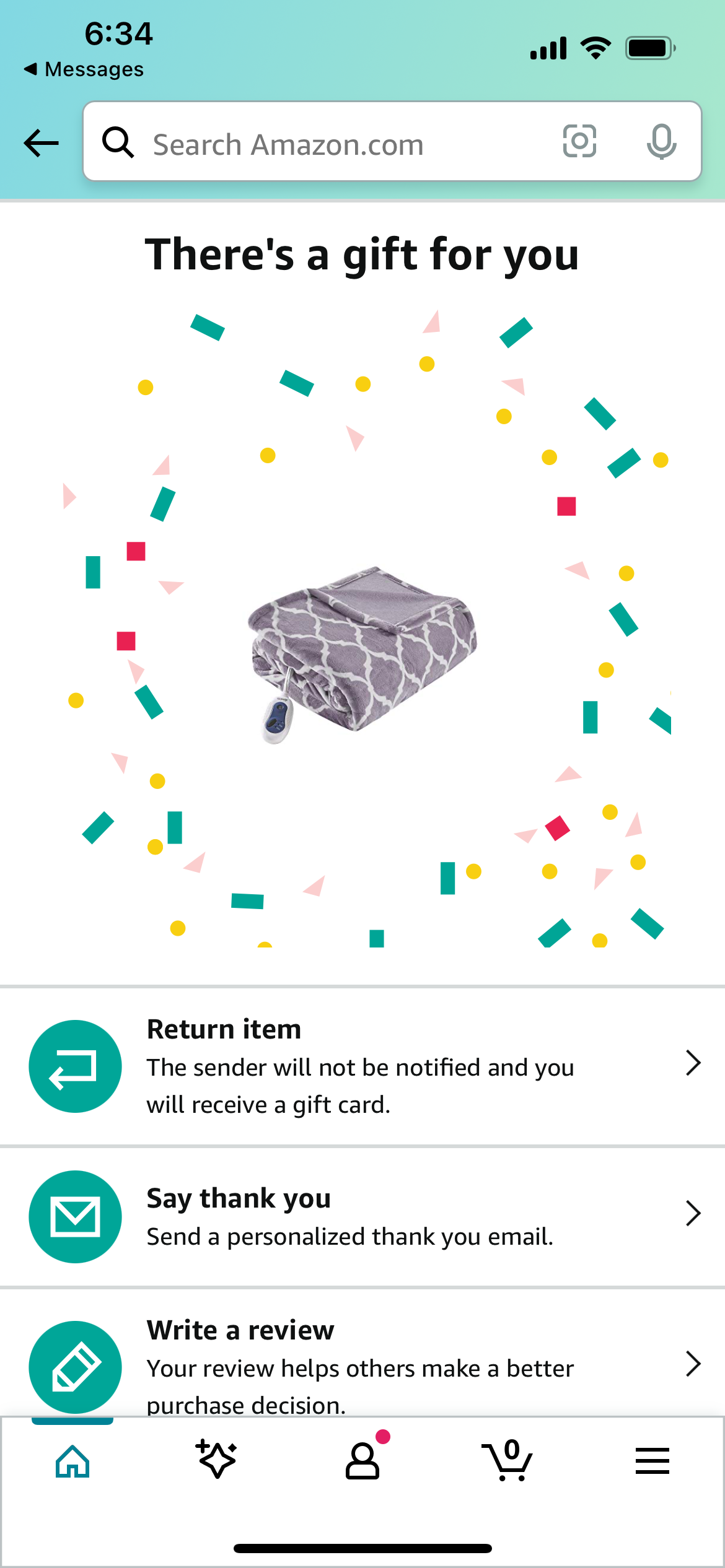Open the camera lens scan icon

coord(579,142)
